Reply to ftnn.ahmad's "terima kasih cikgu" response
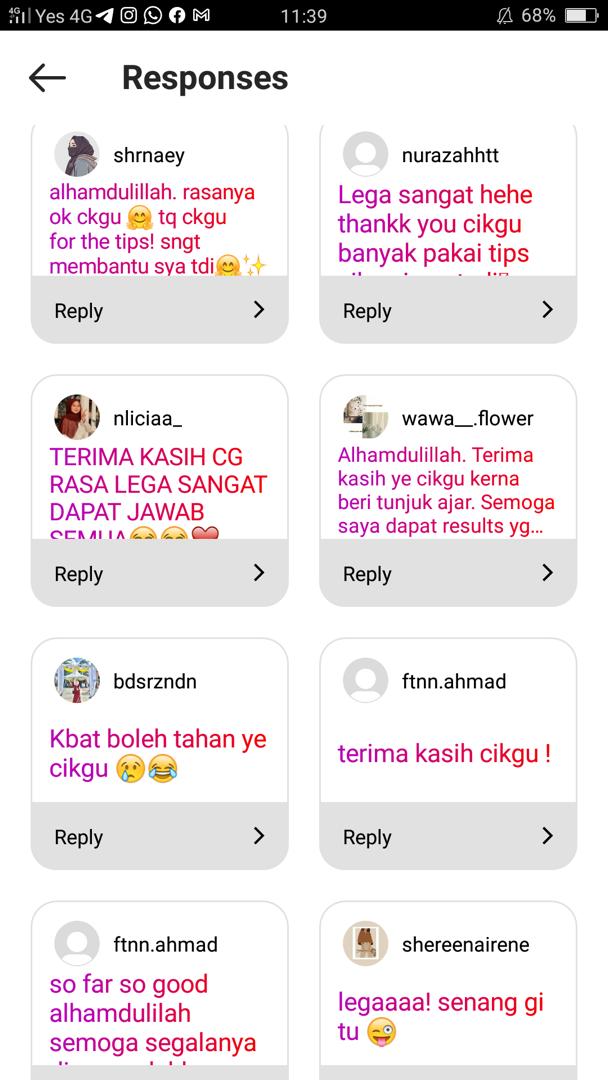Screen dimensions: 608x1080 [x=448, y=836]
